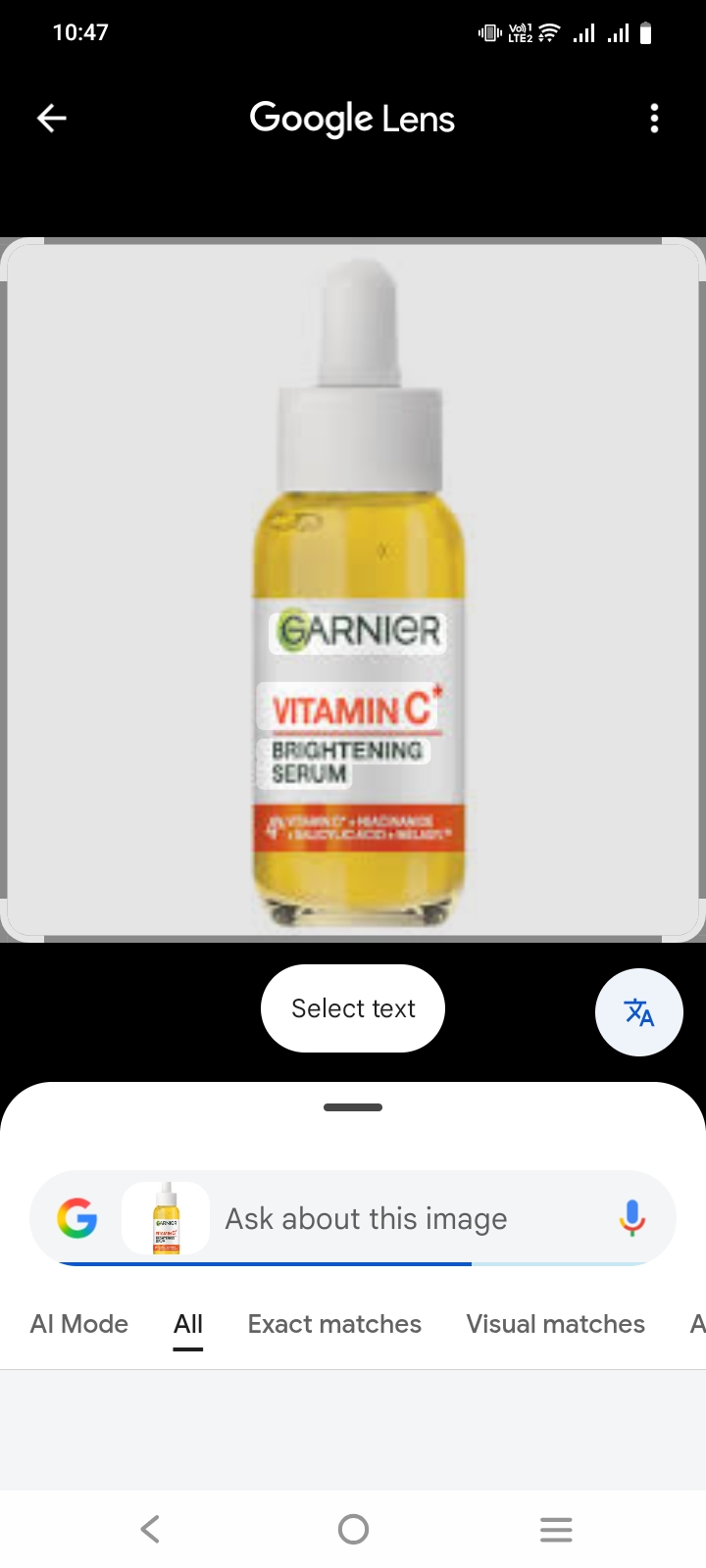Open recent apps from navigation bar
Screen dimensions: 706x1568
coord(556,1529)
